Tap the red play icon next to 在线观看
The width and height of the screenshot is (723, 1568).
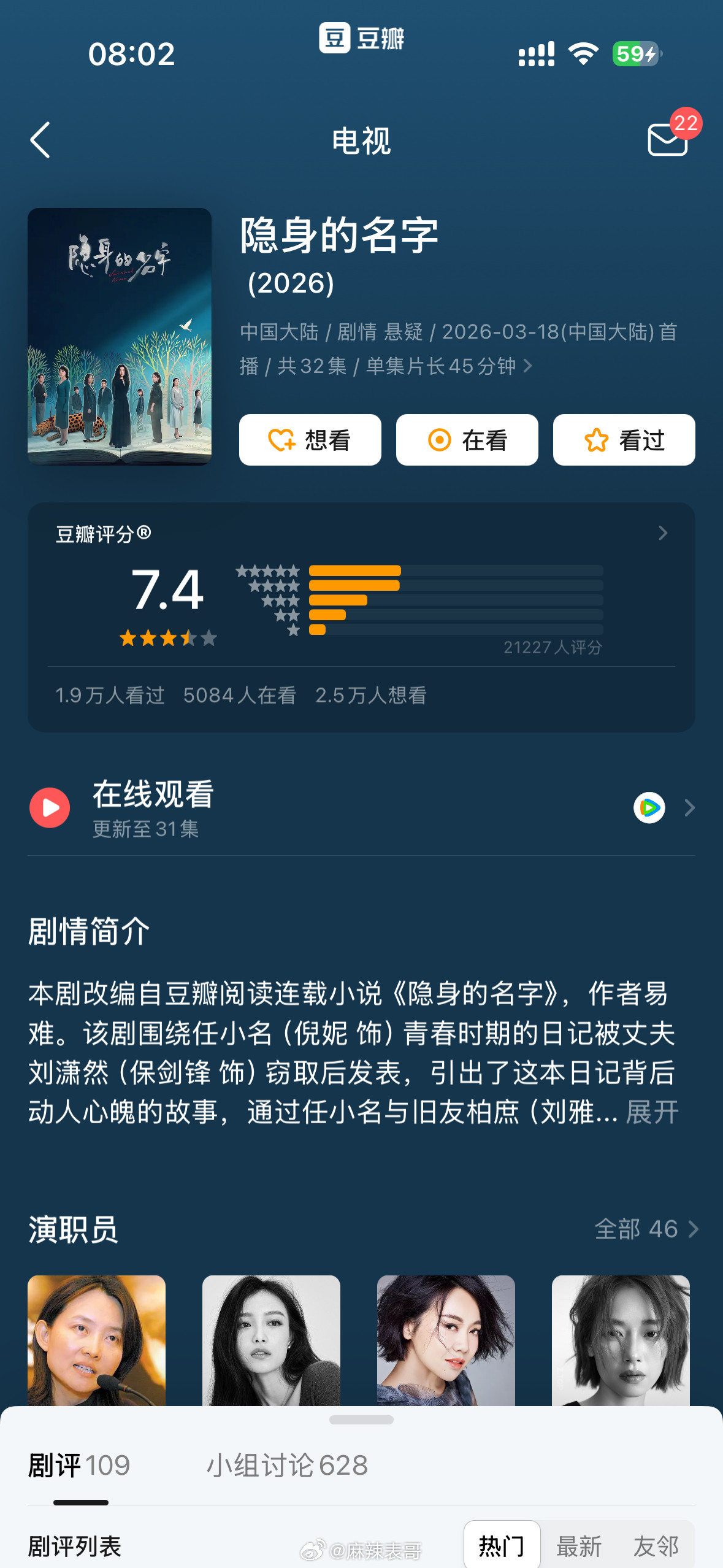tap(50, 807)
